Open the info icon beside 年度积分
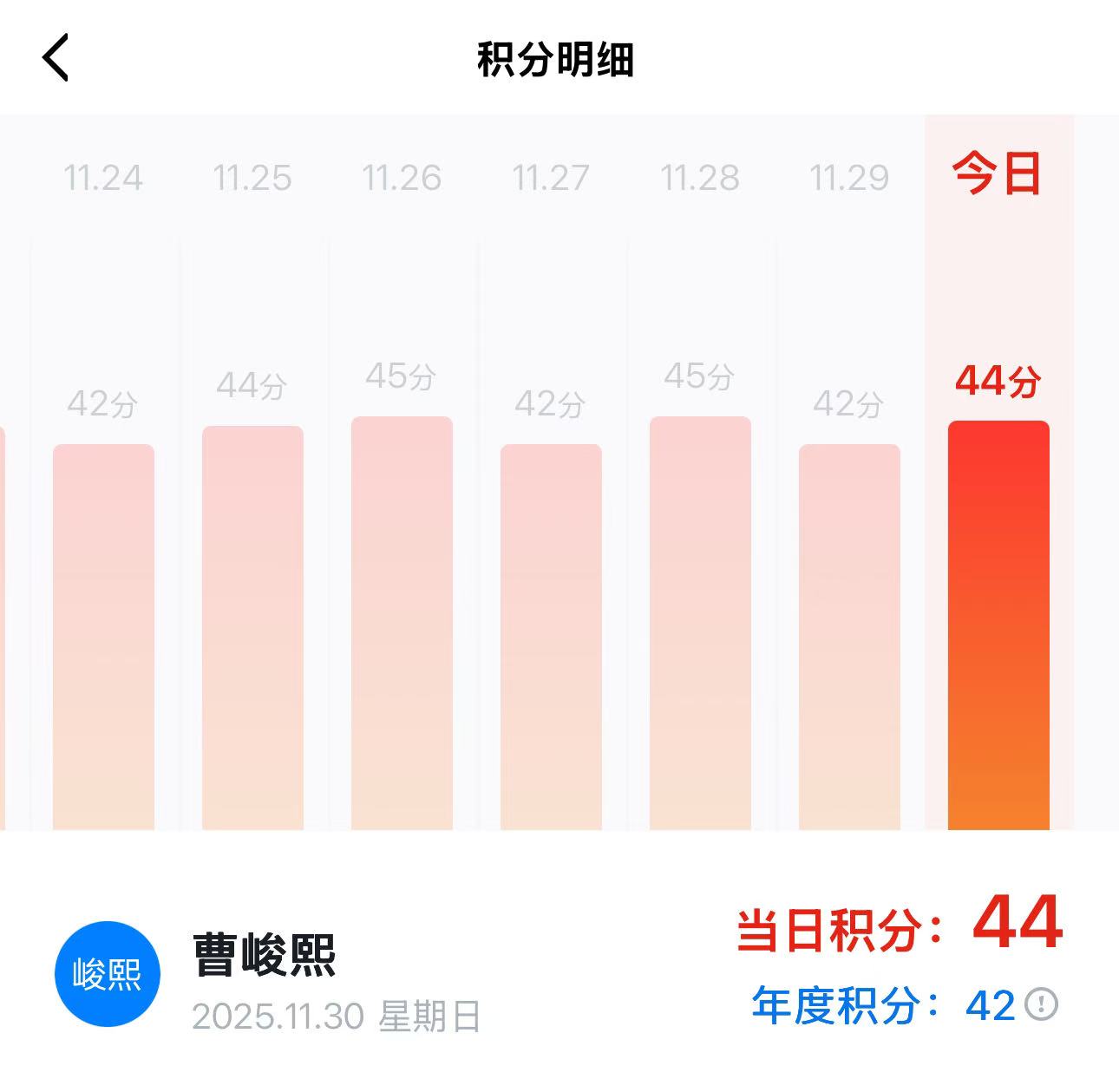Screen dimensions: 1119x1092 (x=1041, y=1004)
